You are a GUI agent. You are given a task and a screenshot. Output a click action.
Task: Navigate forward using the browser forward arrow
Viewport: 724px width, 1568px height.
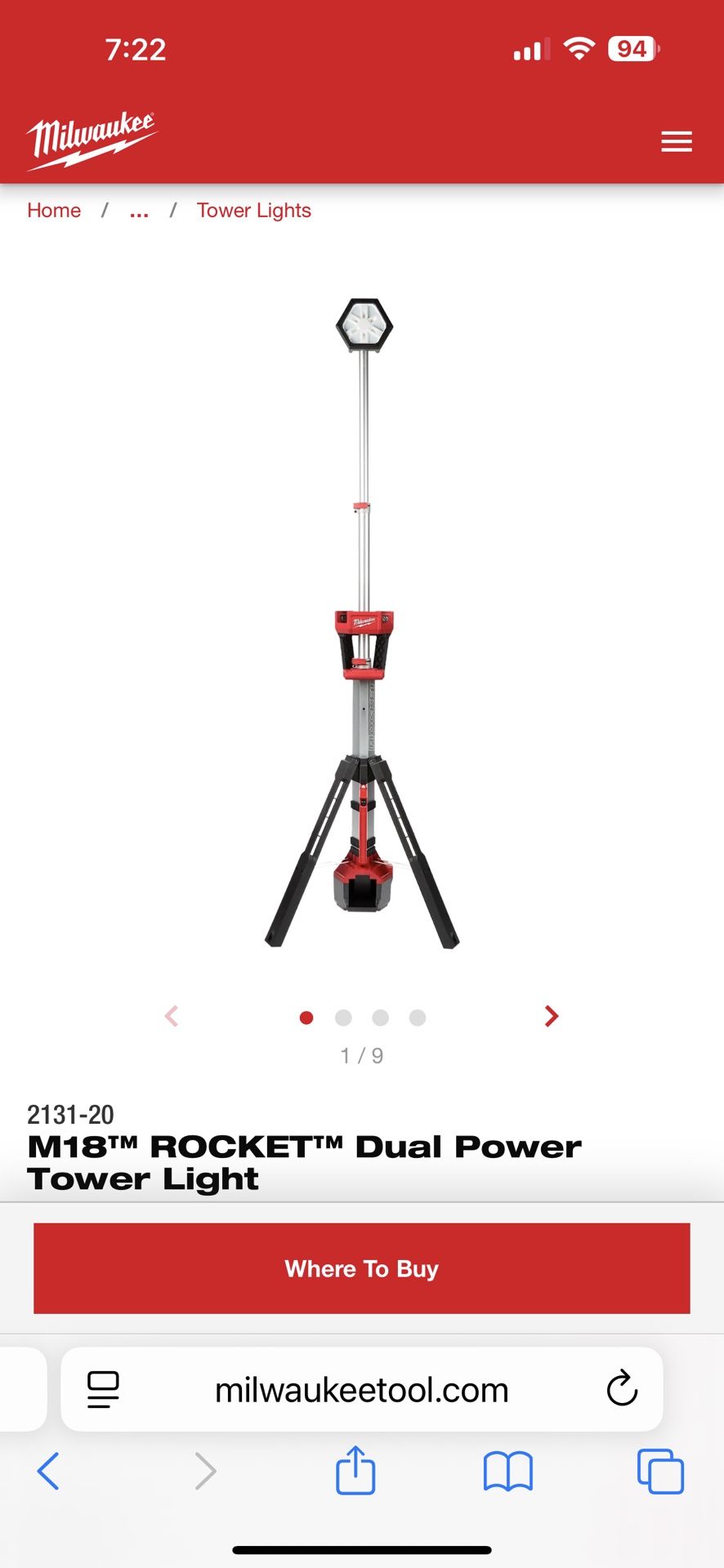click(205, 1472)
